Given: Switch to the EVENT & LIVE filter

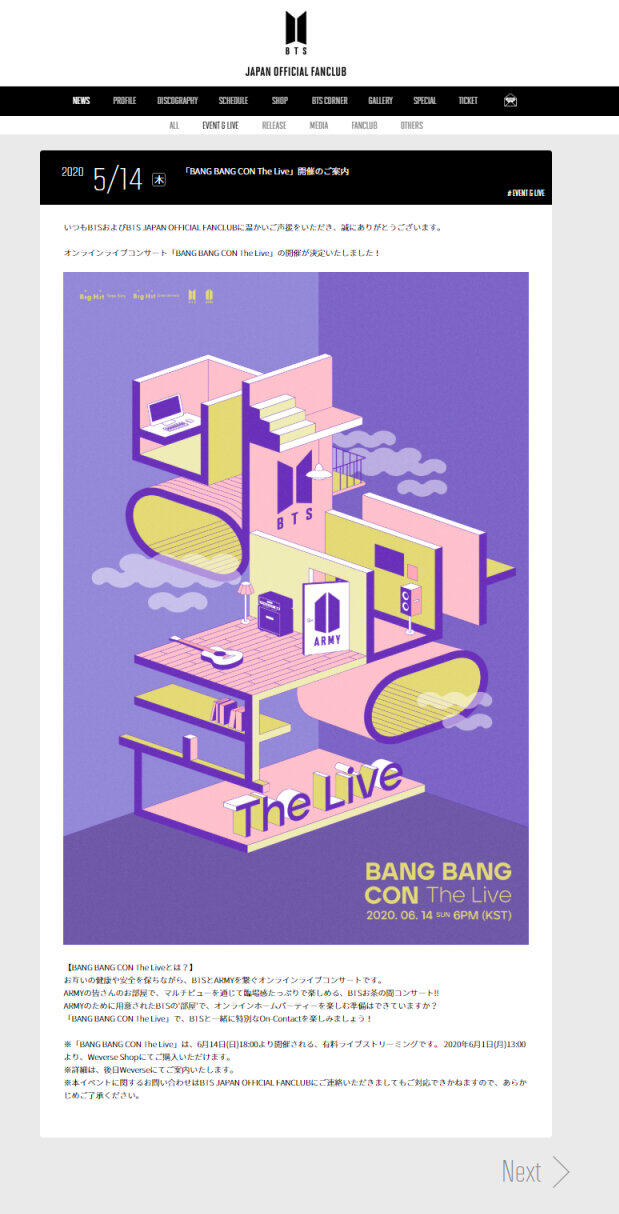Looking at the screenshot, I should pos(220,126).
